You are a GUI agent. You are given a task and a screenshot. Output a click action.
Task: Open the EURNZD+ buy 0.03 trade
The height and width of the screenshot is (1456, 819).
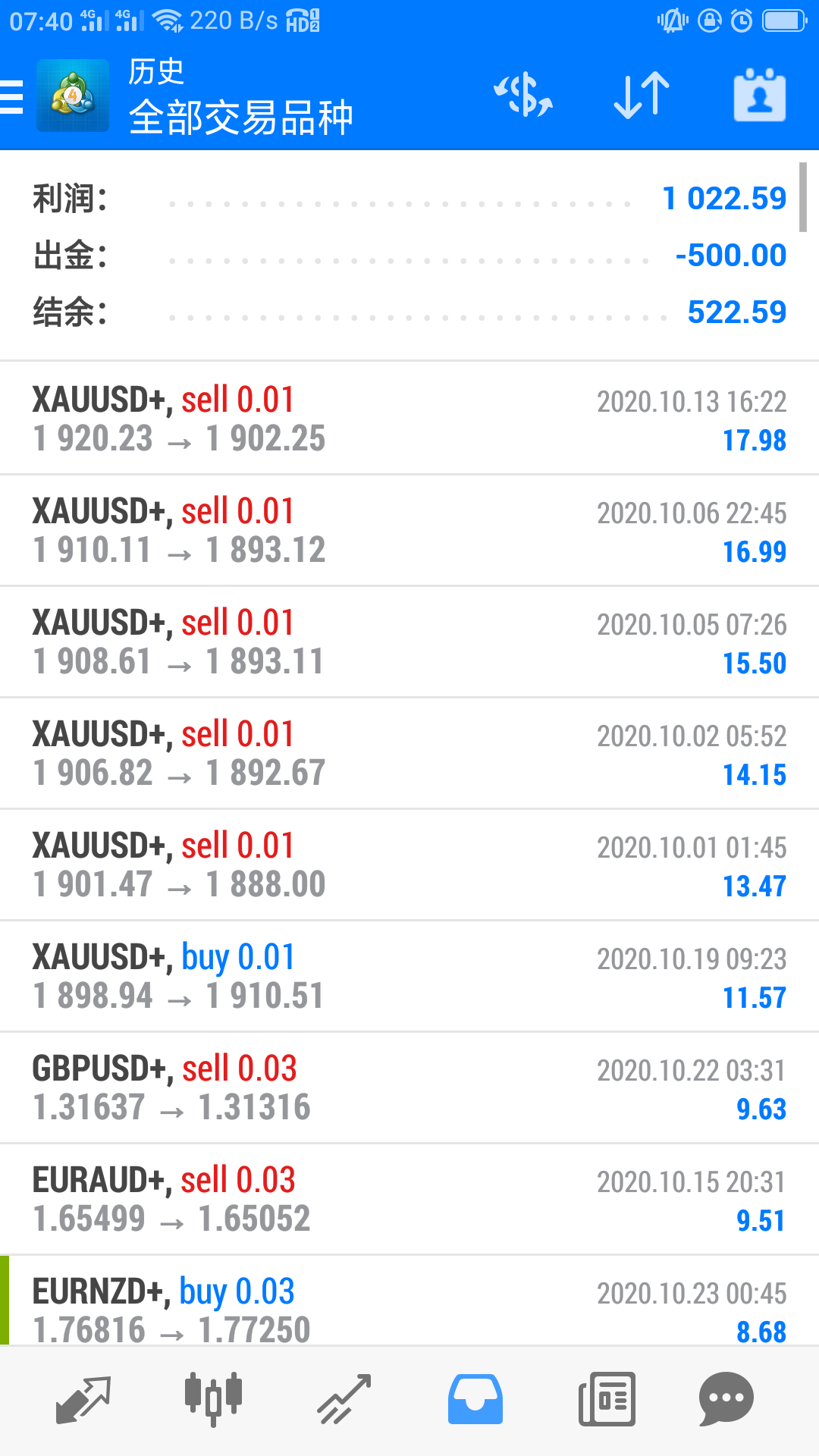click(409, 1301)
